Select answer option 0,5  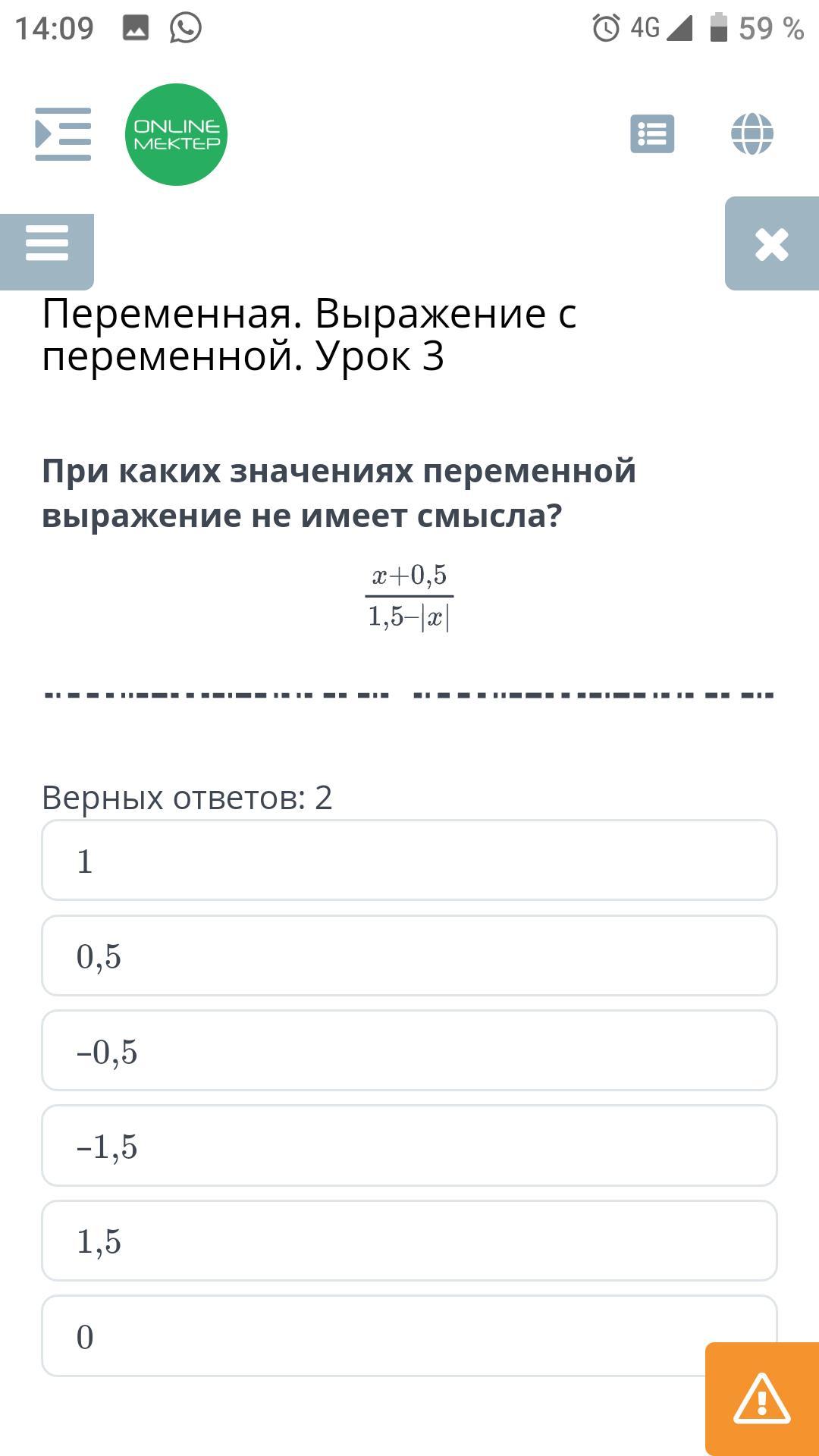(x=409, y=955)
